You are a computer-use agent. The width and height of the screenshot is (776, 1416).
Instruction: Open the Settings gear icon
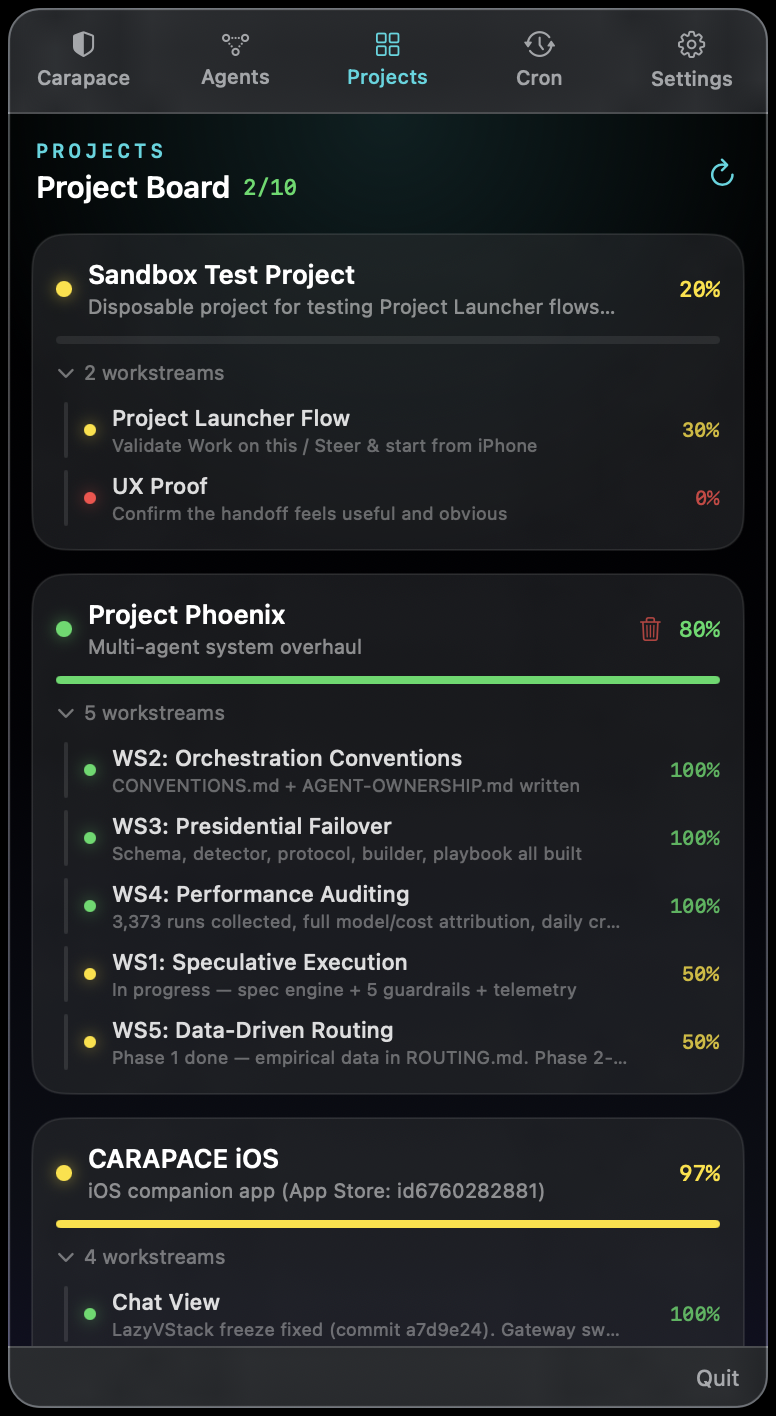point(691,45)
